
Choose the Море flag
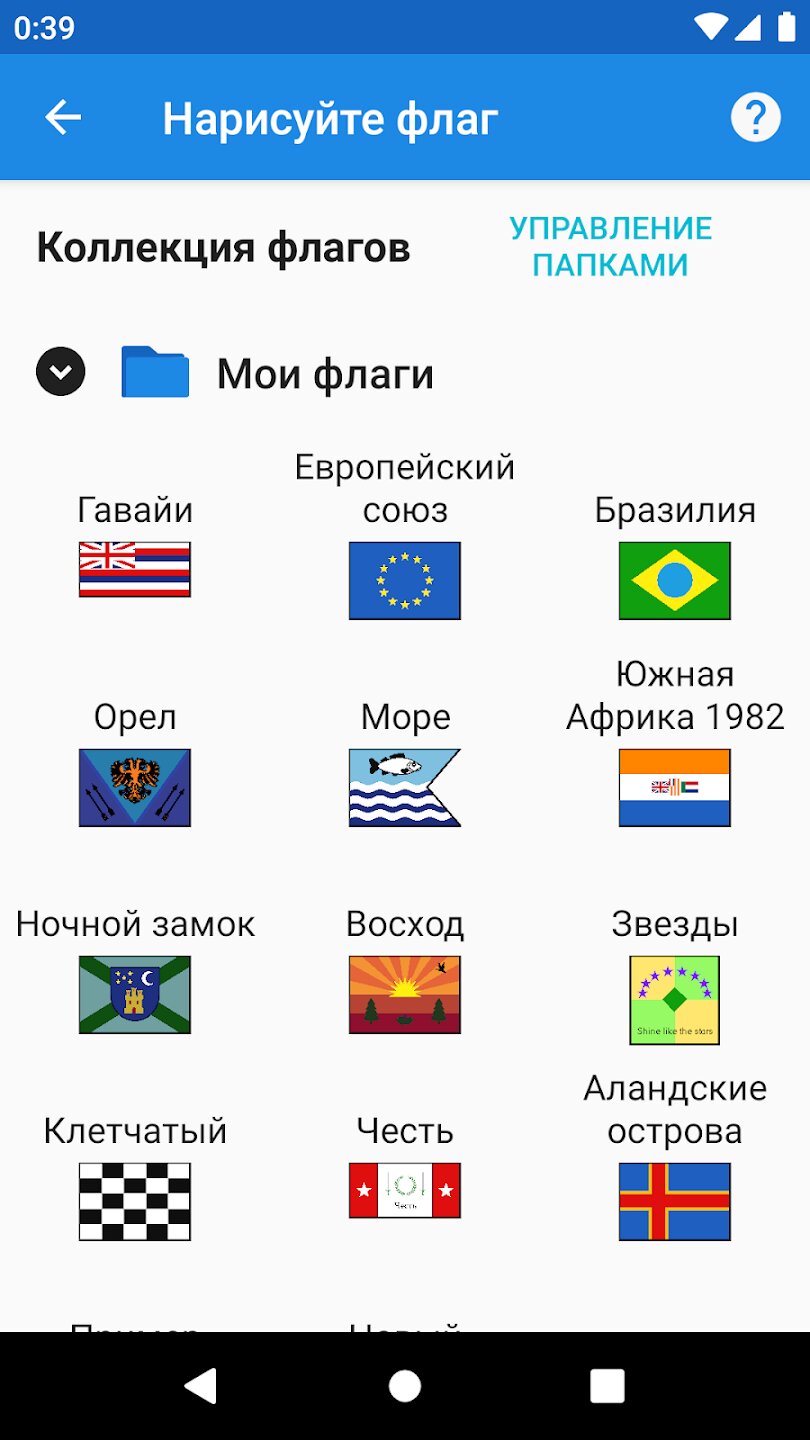click(x=405, y=787)
